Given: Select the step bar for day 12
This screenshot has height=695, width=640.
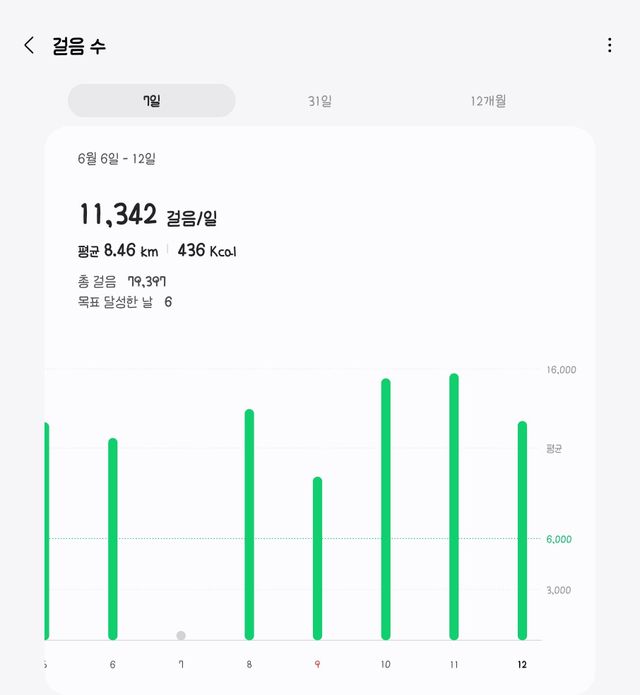Looking at the screenshot, I should [x=522, y=530].
